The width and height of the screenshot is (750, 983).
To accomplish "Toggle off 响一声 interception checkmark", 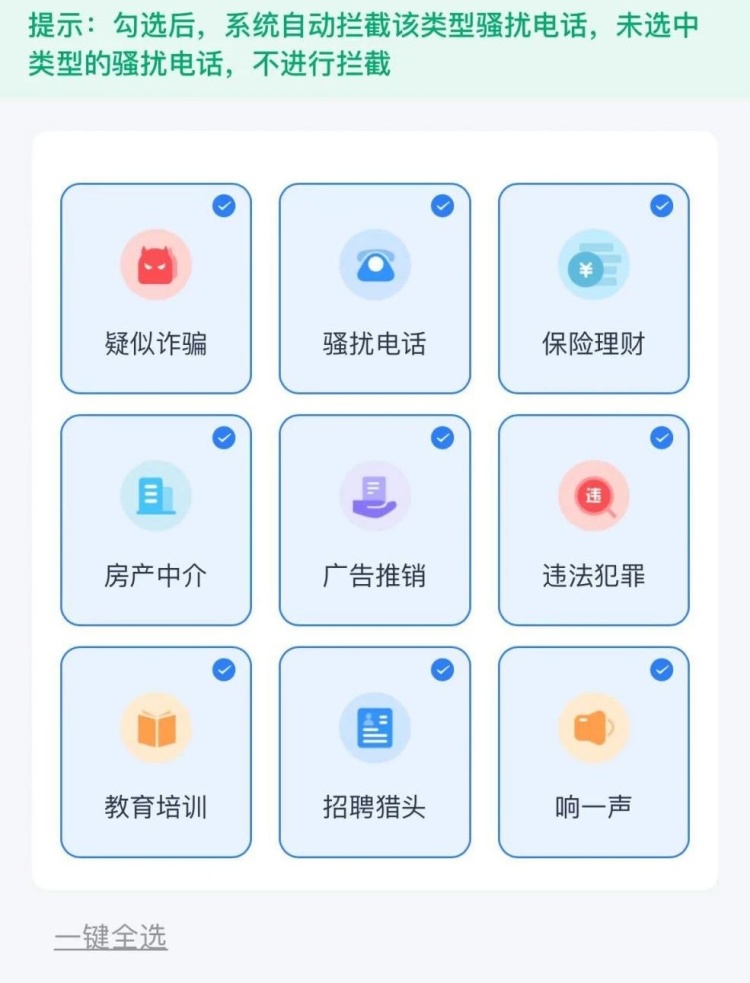I will click(660, 671).
